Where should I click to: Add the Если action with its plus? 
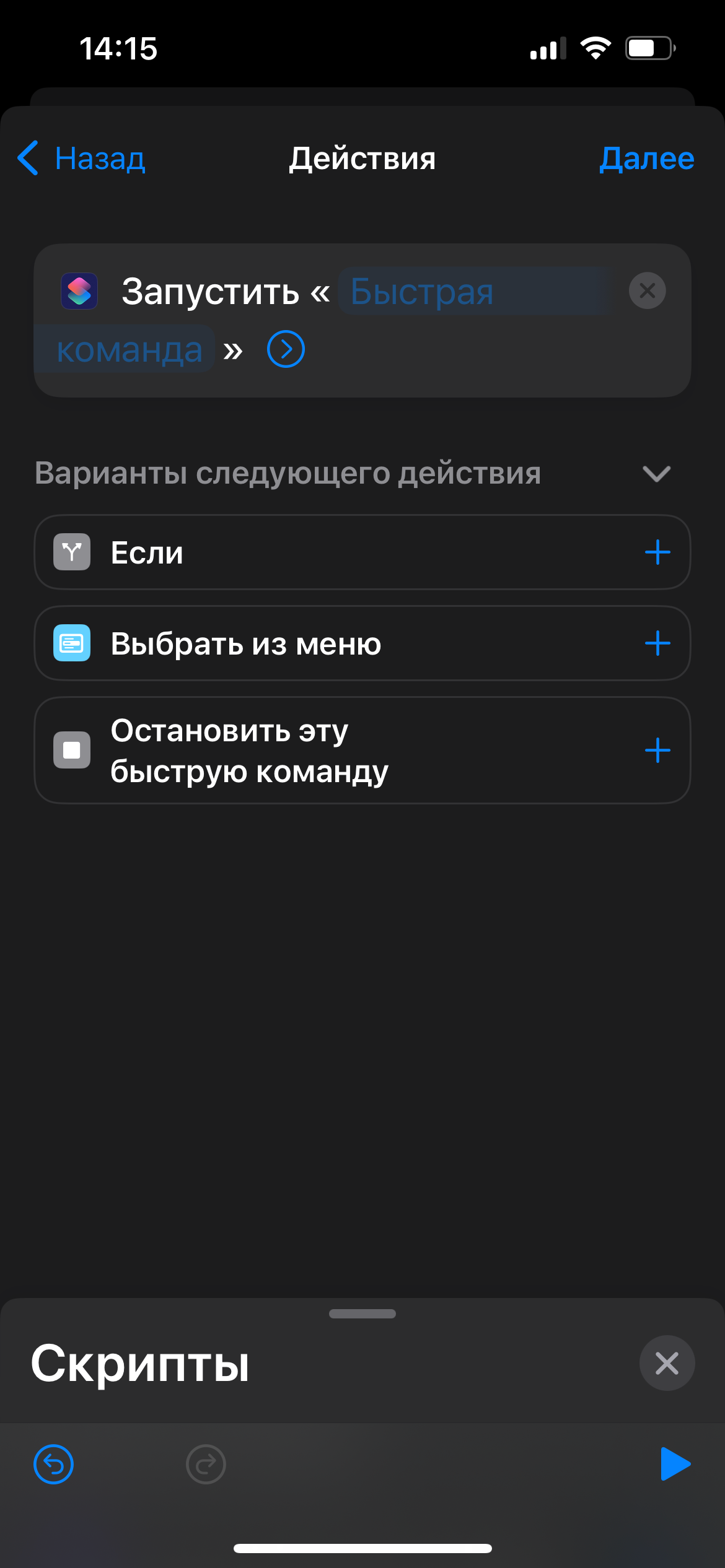pos(658,552)
